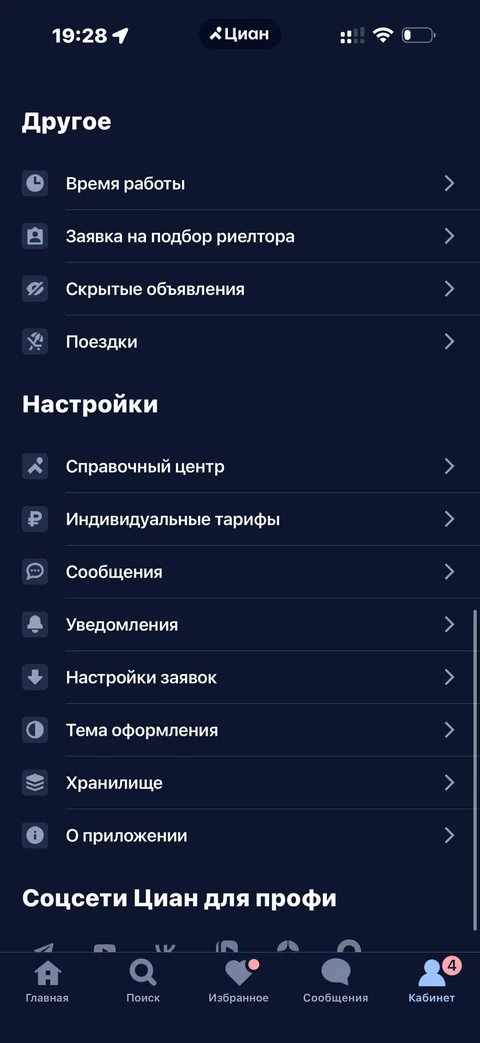480x1043 pixels.
Task: Open Индивидуальные тарифы
Action: (240, 519)
